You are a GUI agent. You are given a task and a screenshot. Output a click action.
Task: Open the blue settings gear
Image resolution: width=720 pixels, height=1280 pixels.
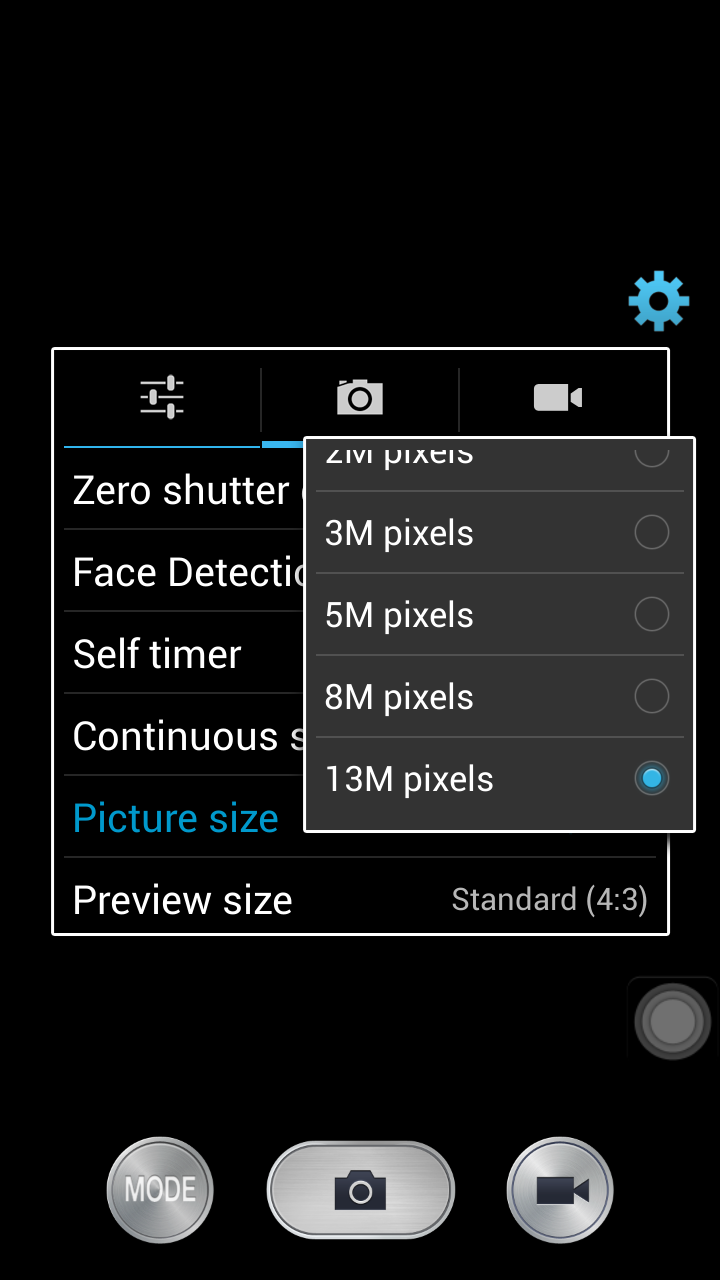click(x=659, y=301)
